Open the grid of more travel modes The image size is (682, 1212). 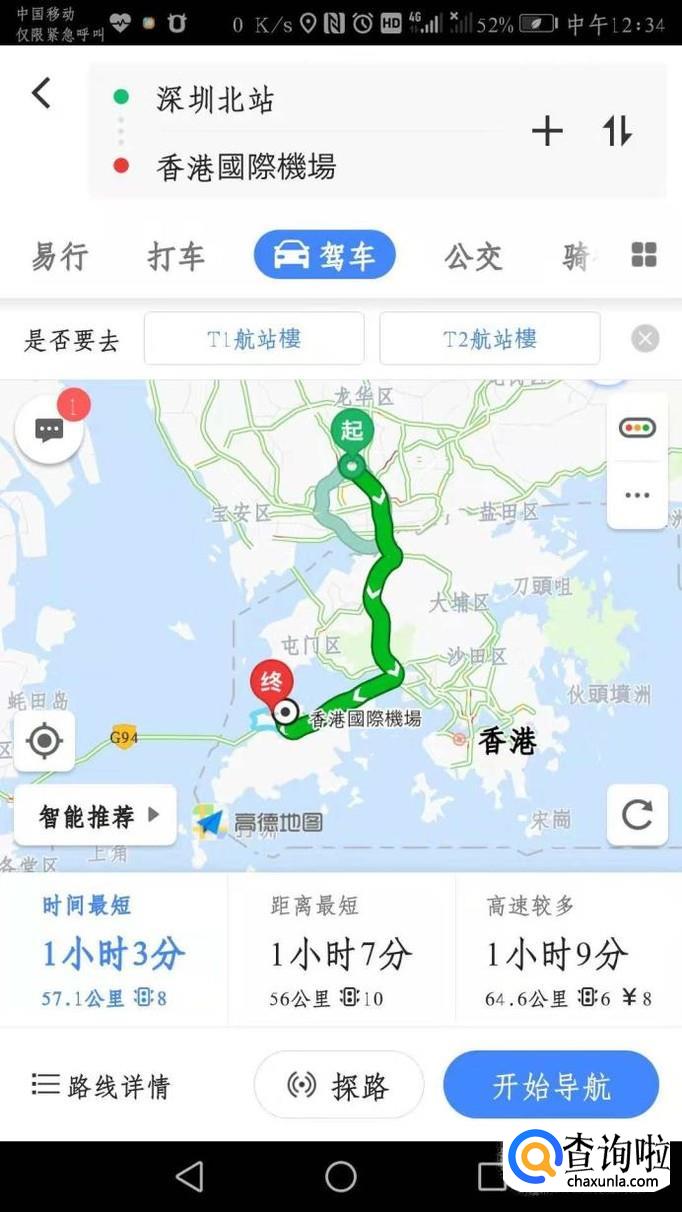coord(644,255)
